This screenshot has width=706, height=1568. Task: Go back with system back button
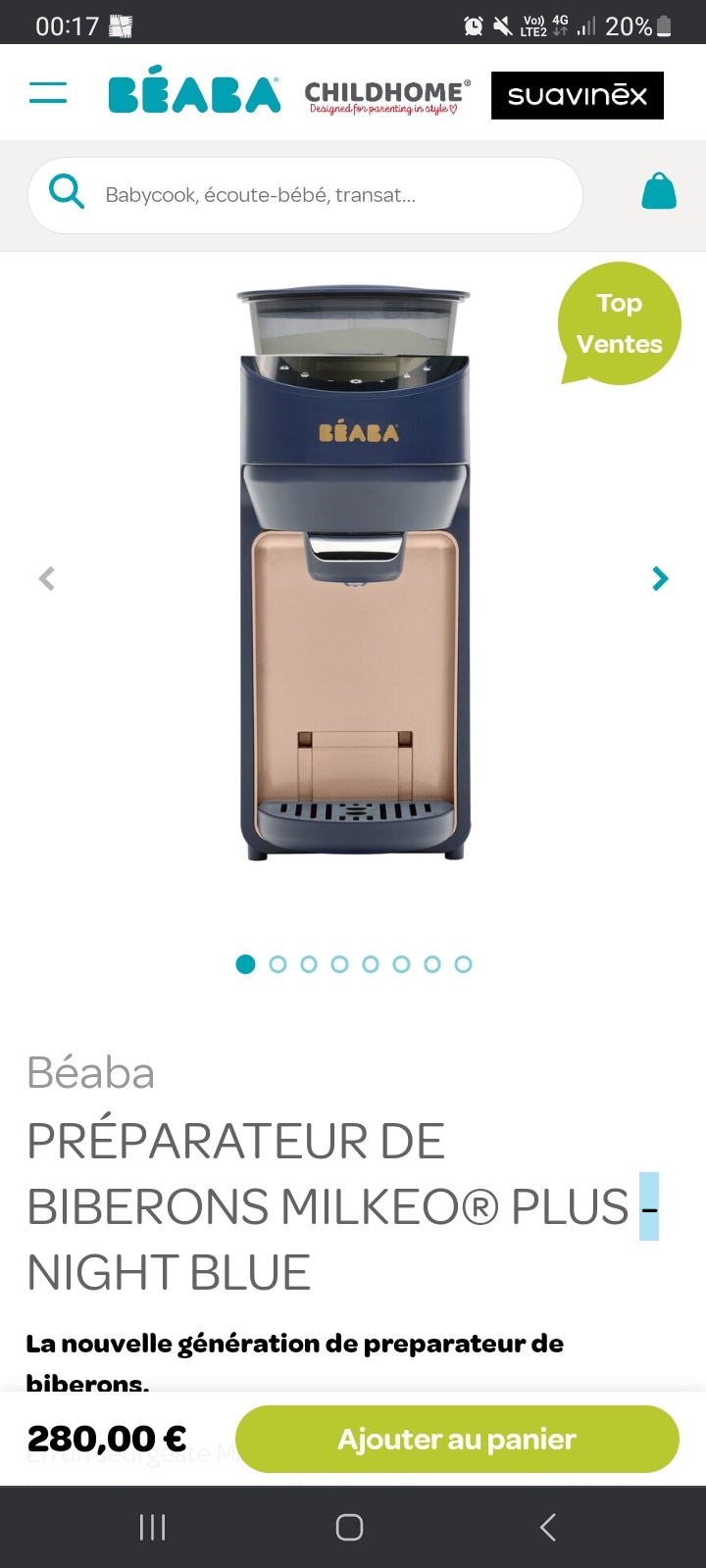[x=548, y=1527]
